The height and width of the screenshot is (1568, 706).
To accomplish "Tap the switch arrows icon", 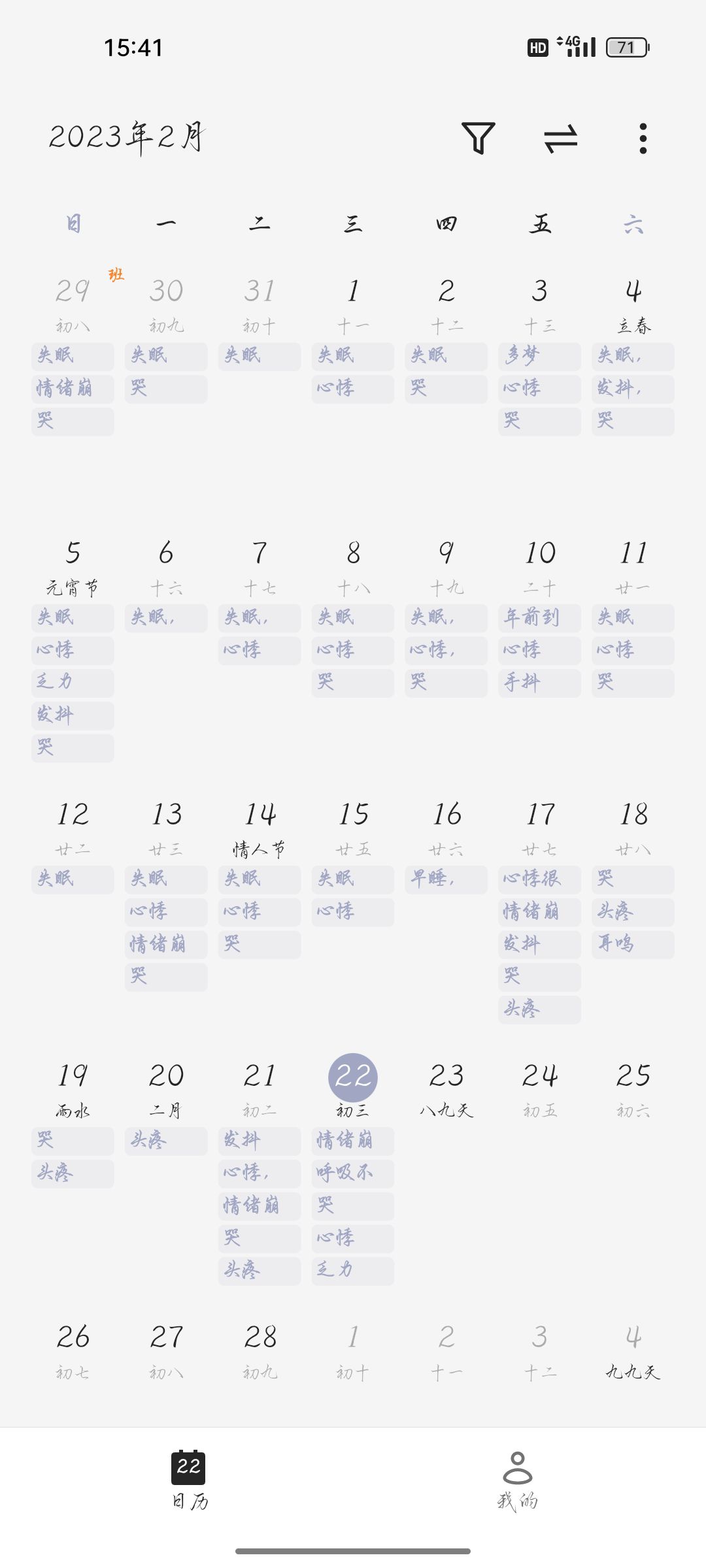I will pyautogui.click(x=561, y=139).
